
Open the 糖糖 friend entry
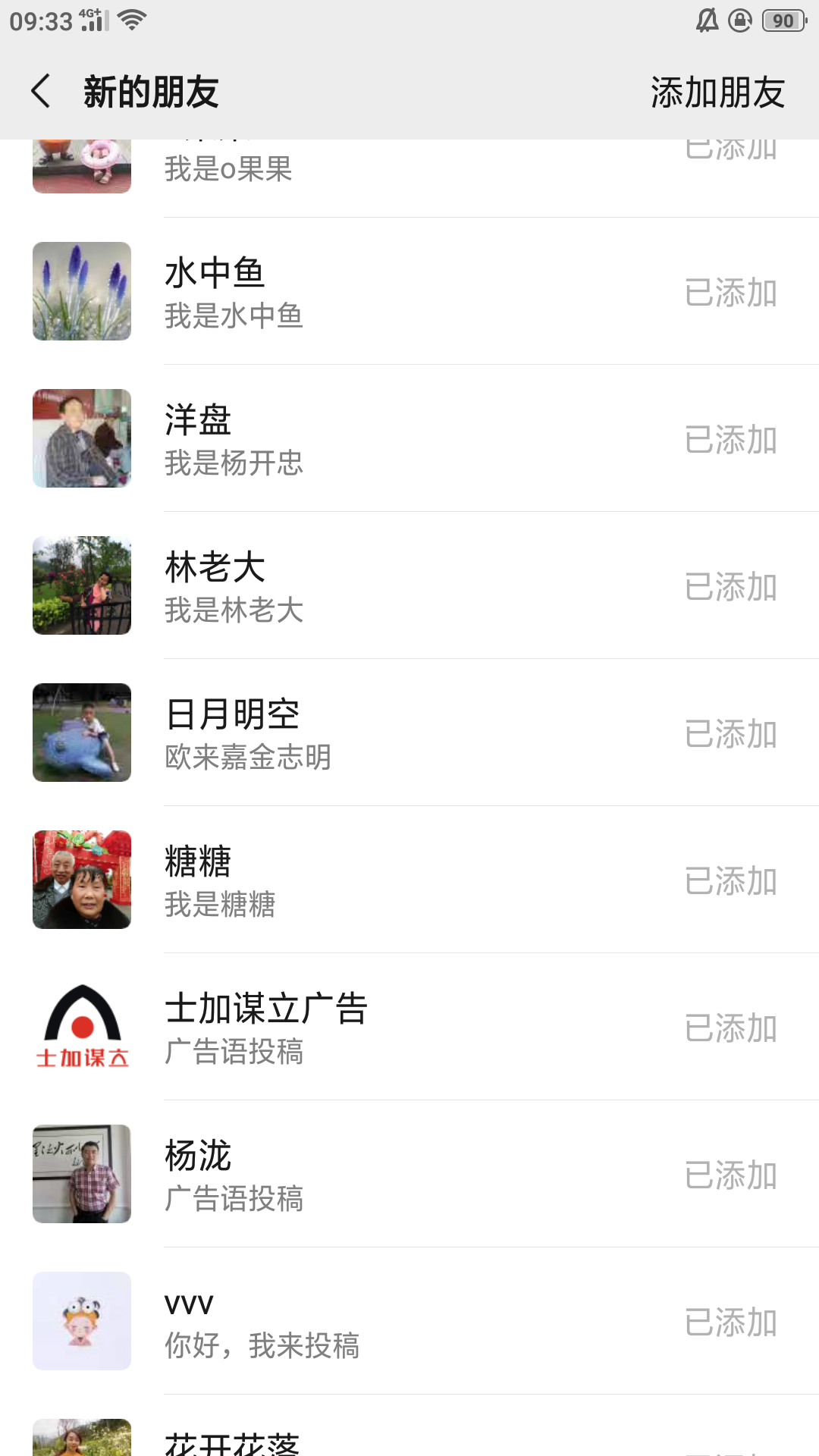click(x=409, y=880)
